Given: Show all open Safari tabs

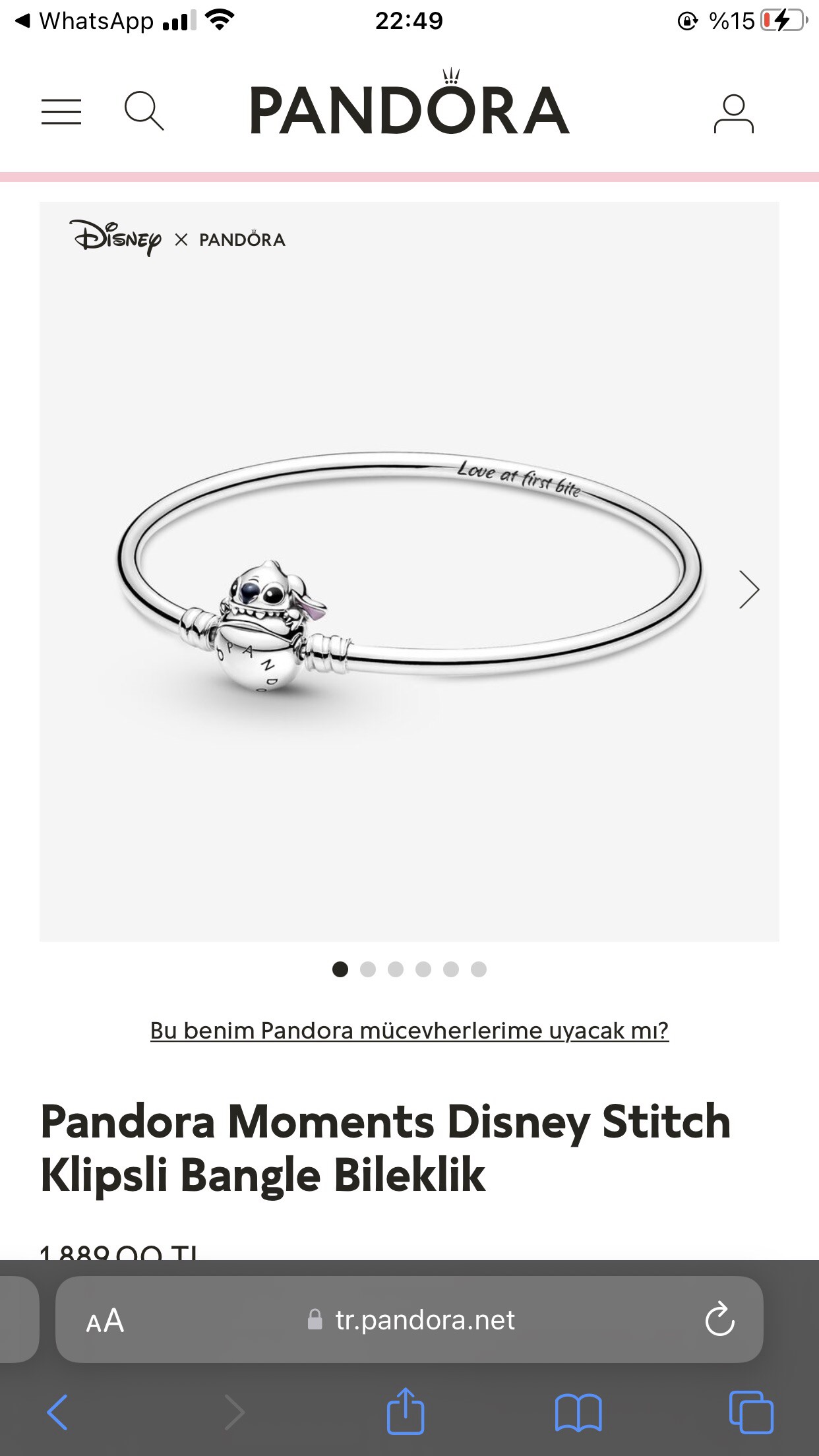Looking at the screenshot, I should 751,1412.
